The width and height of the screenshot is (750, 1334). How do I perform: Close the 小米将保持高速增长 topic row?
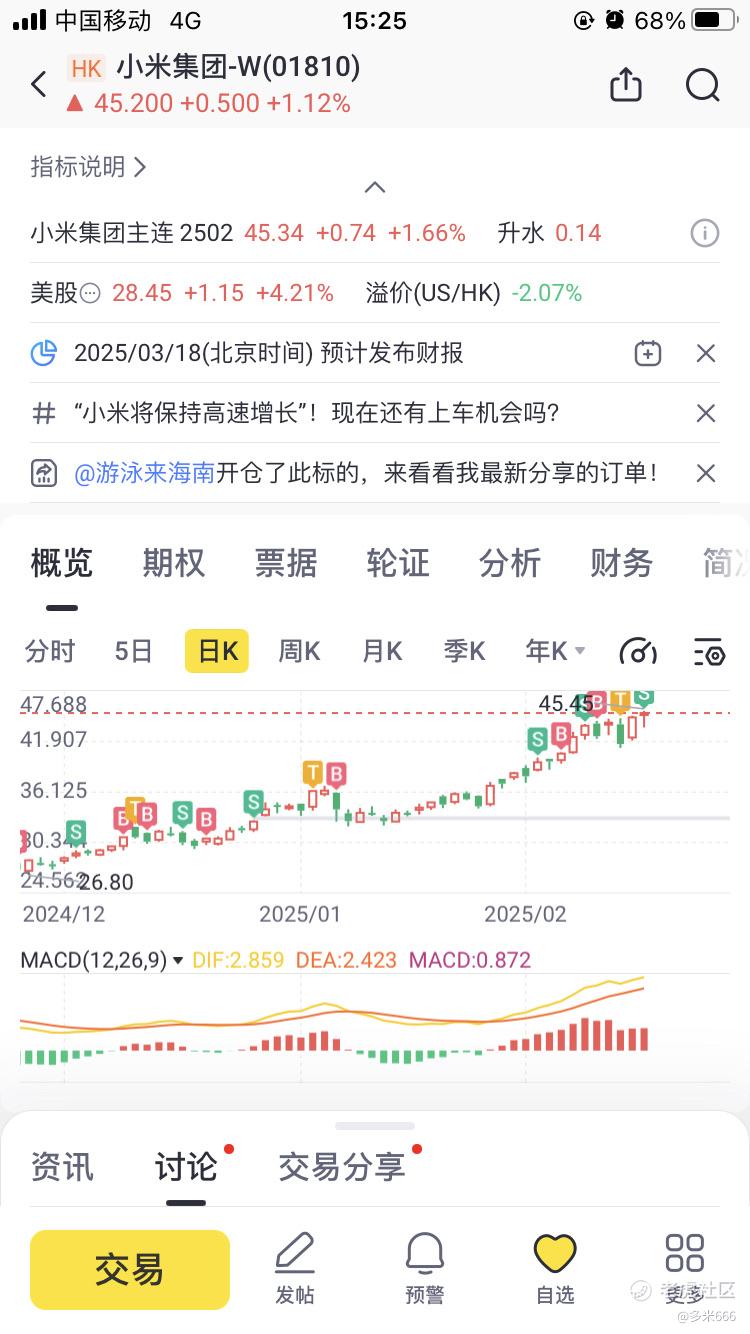706,413
